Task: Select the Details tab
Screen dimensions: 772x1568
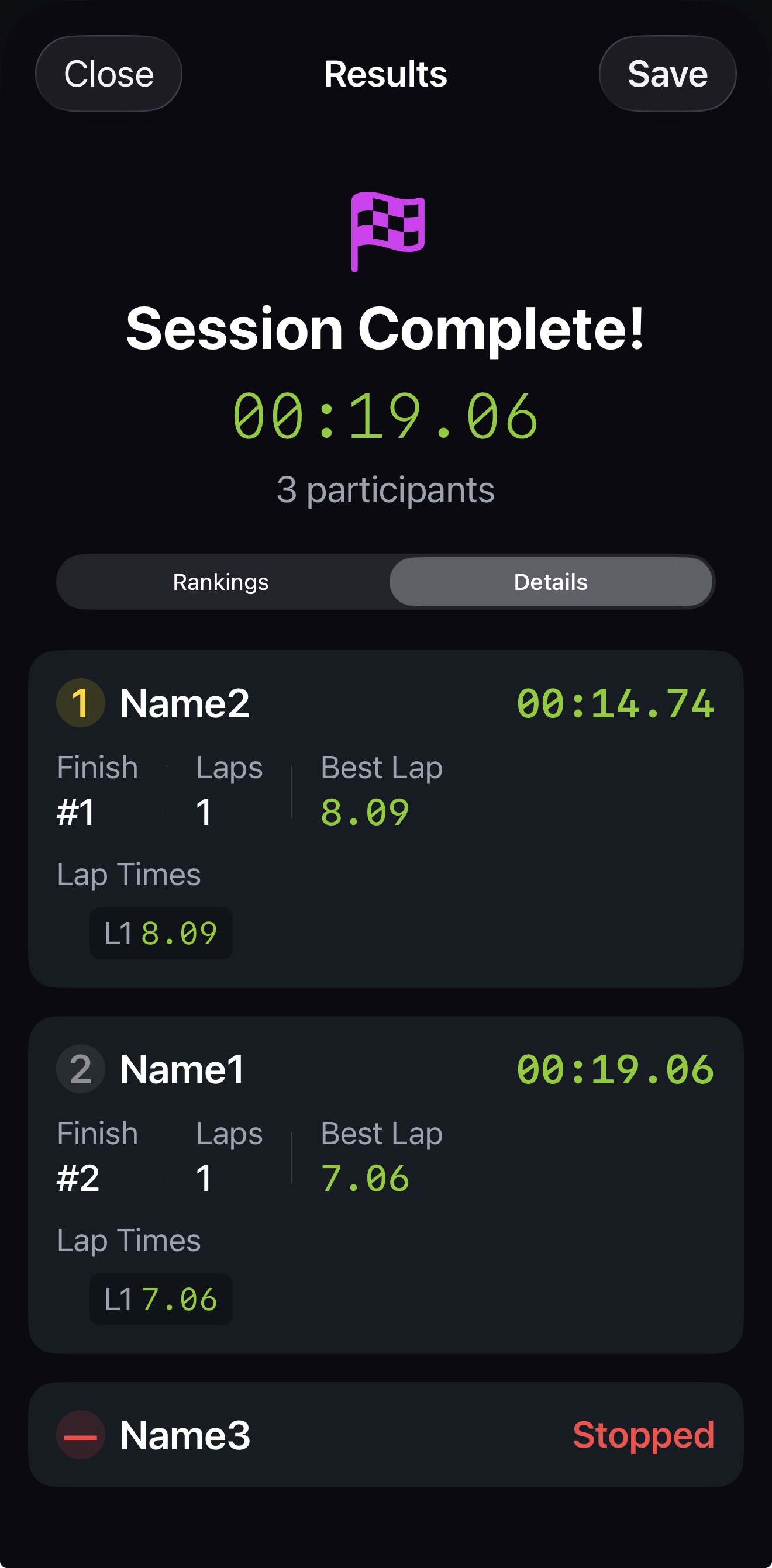Action: pyautogui.click(x=550, y=582)
